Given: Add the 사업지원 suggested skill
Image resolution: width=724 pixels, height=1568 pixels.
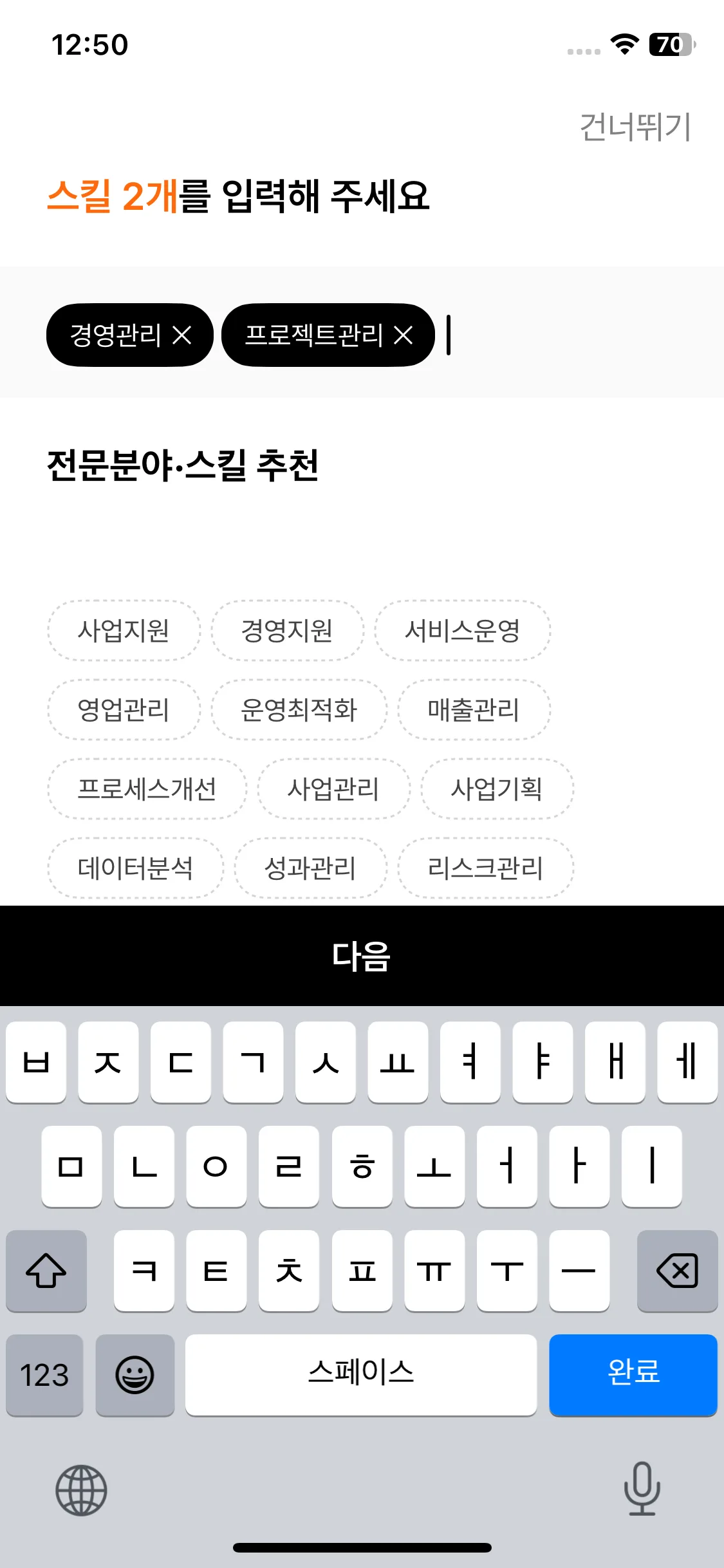Looking at the screenshot, I should coord(124,631).
